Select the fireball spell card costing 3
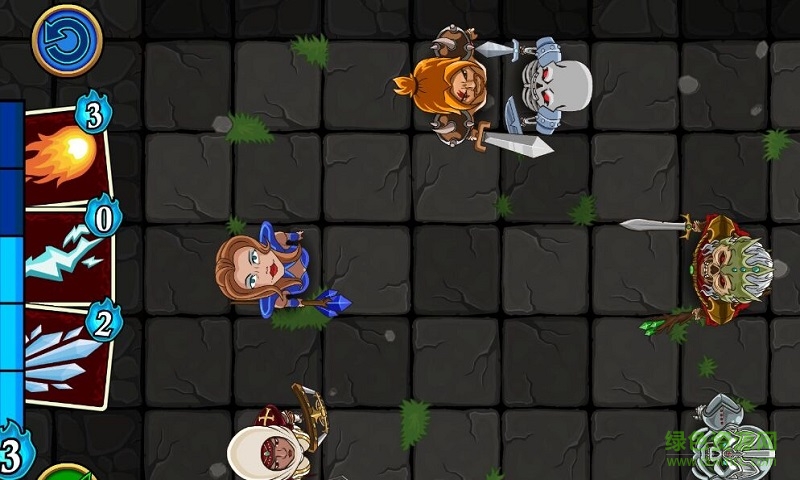This screenshot has height=480, width=800. tap(66, 157)
